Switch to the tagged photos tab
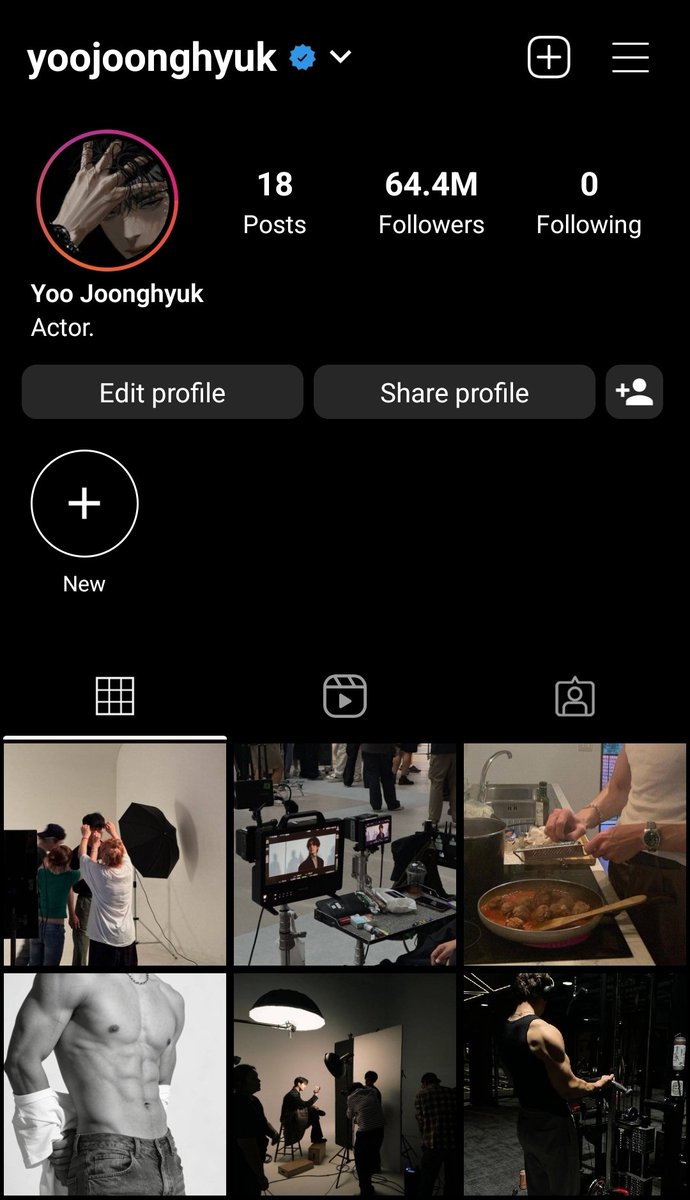Screen dimensions: 690x1200 coord(575,697)
